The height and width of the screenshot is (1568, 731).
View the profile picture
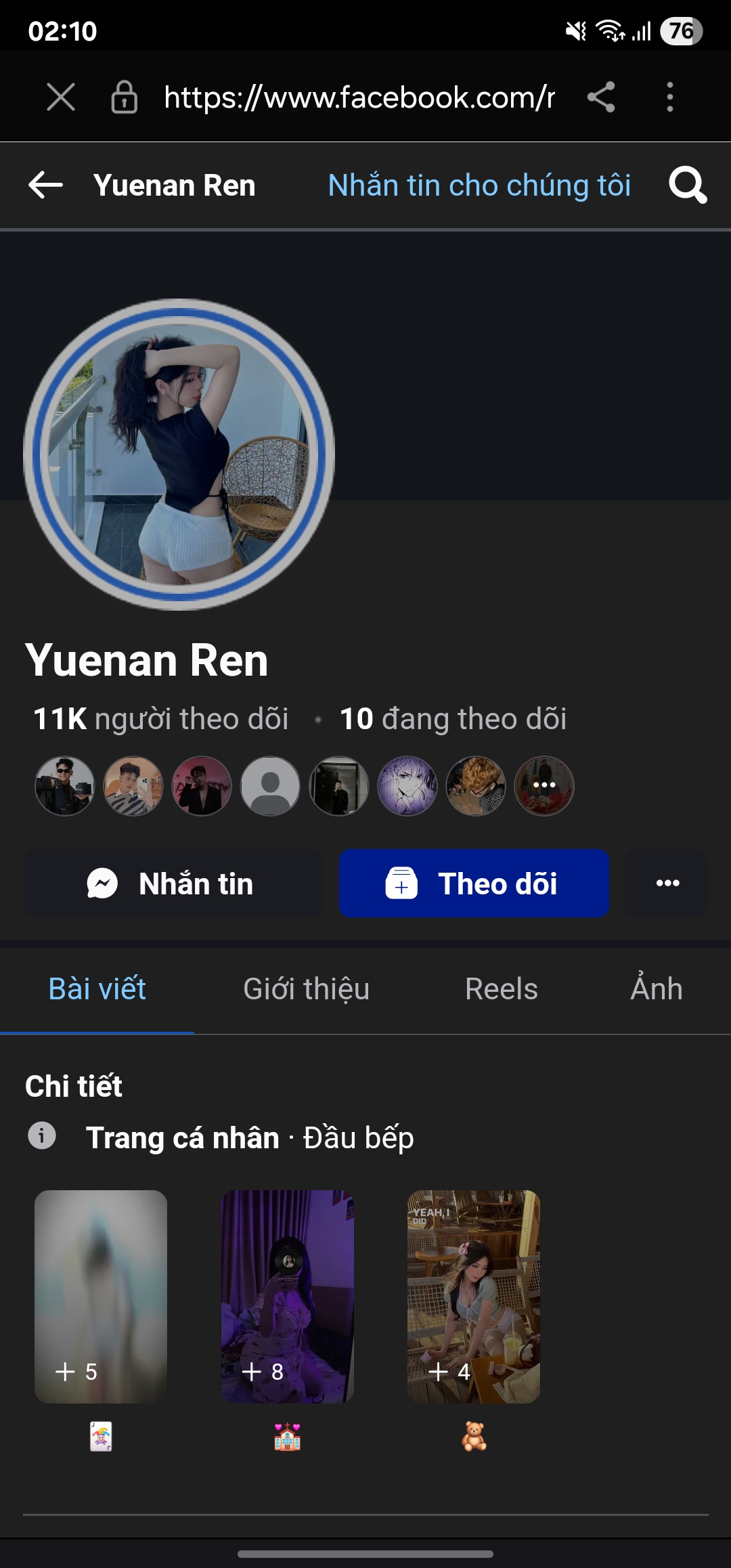[179, 454]
